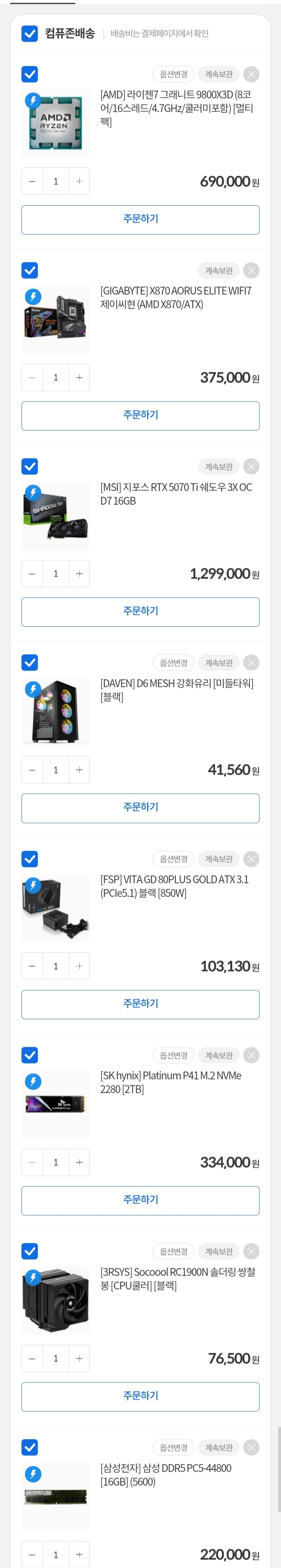
Task: Increase quantity of AMD 라이젠7 9800X3D
Action: [79, 181]
